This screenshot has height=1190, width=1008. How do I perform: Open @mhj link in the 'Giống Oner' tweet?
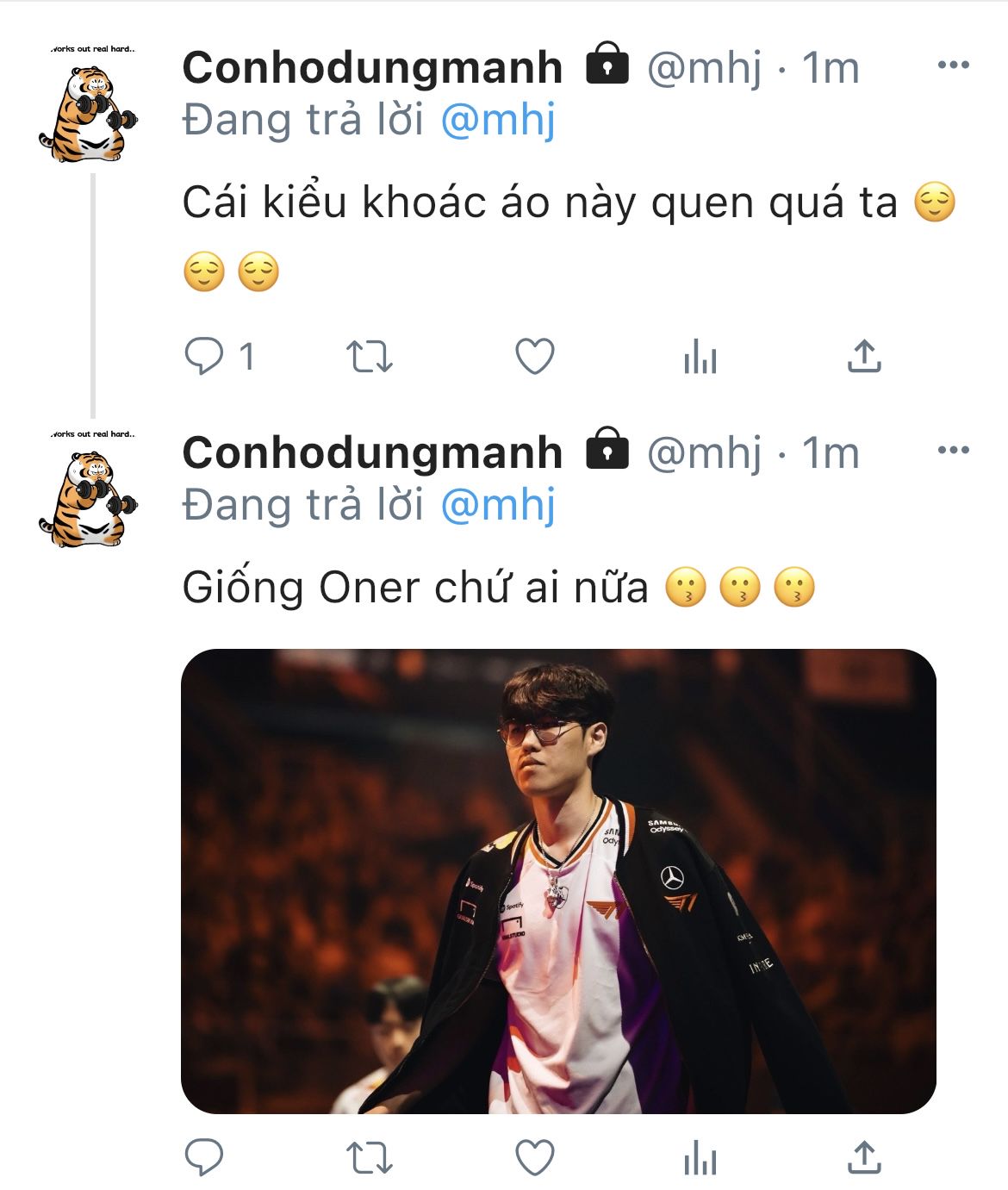point(498,505)
